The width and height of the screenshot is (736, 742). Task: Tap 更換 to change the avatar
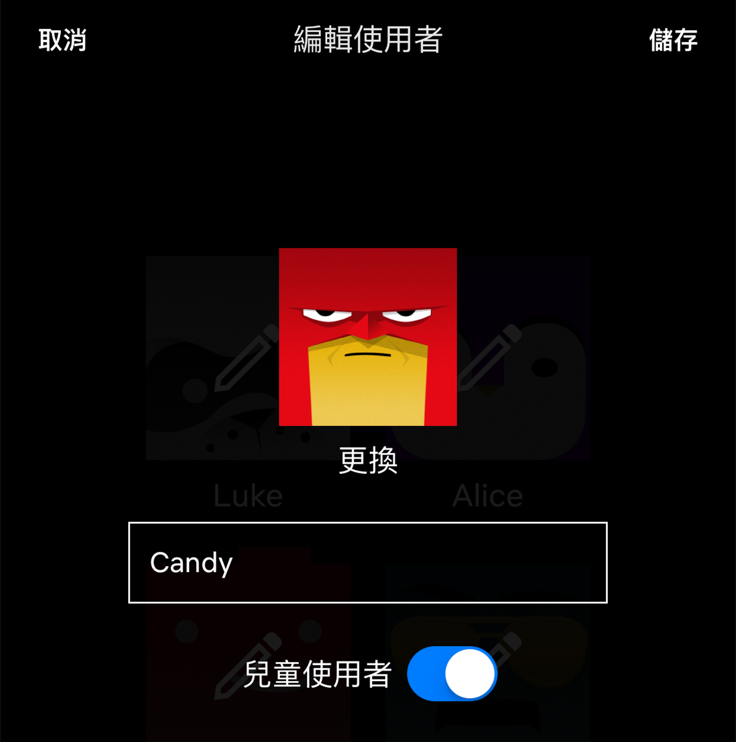pyautogui.click(x=368, y=460)
